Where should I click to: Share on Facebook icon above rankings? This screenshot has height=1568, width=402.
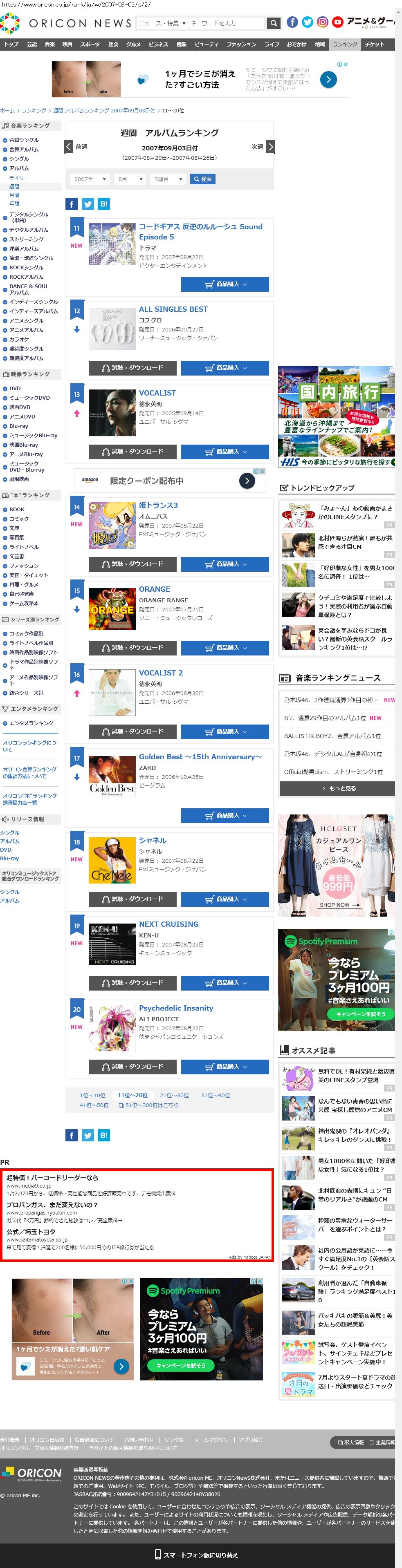(x=71, y=204)
